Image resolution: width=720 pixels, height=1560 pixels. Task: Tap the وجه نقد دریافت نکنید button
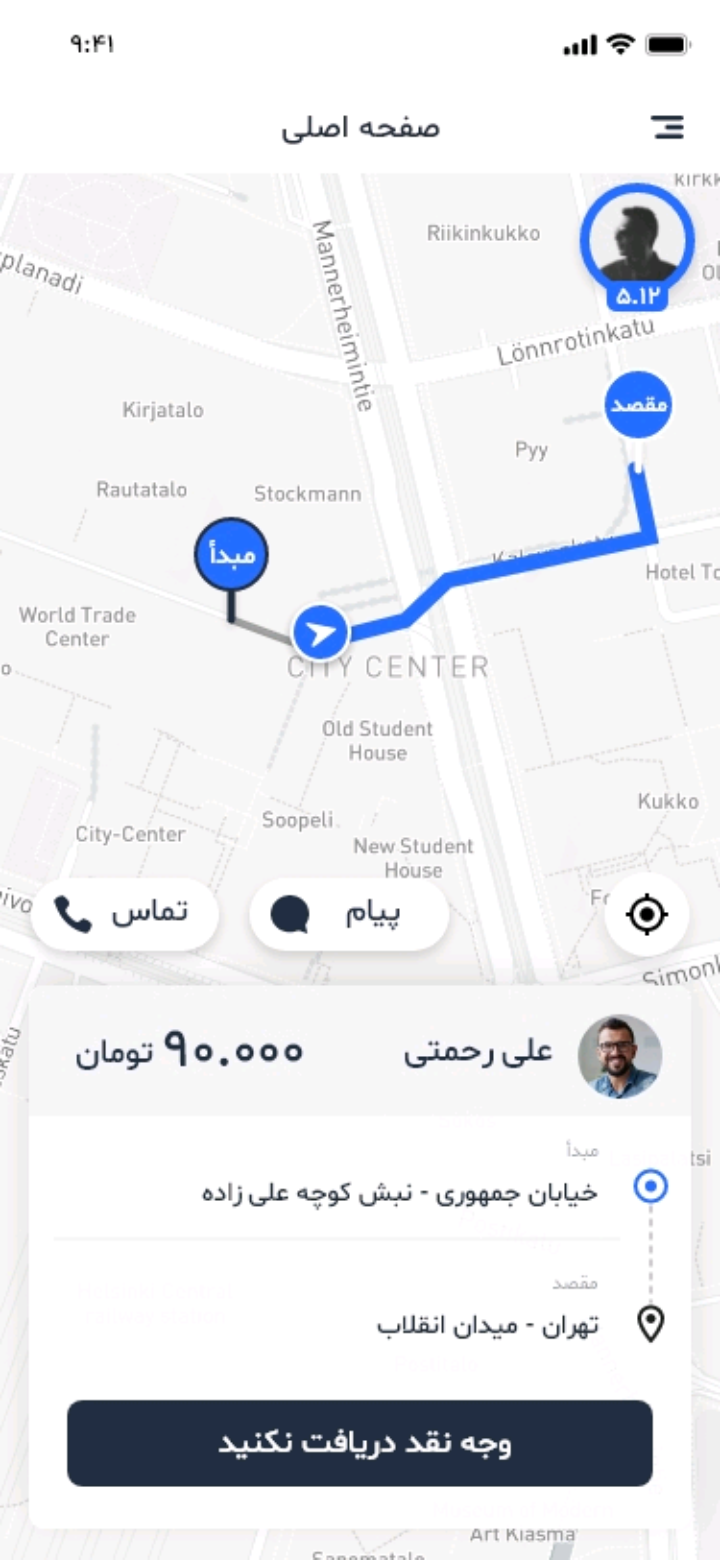(360, 1443)
